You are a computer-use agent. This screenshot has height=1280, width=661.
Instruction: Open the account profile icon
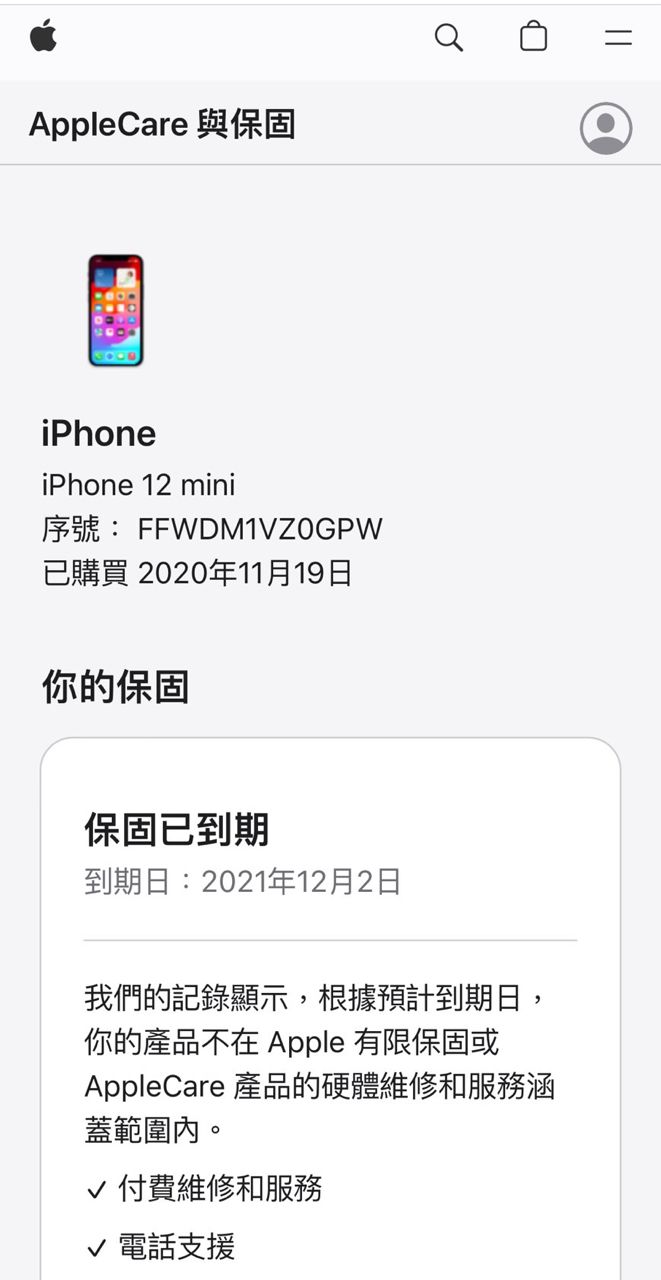(x=606, y=128)
